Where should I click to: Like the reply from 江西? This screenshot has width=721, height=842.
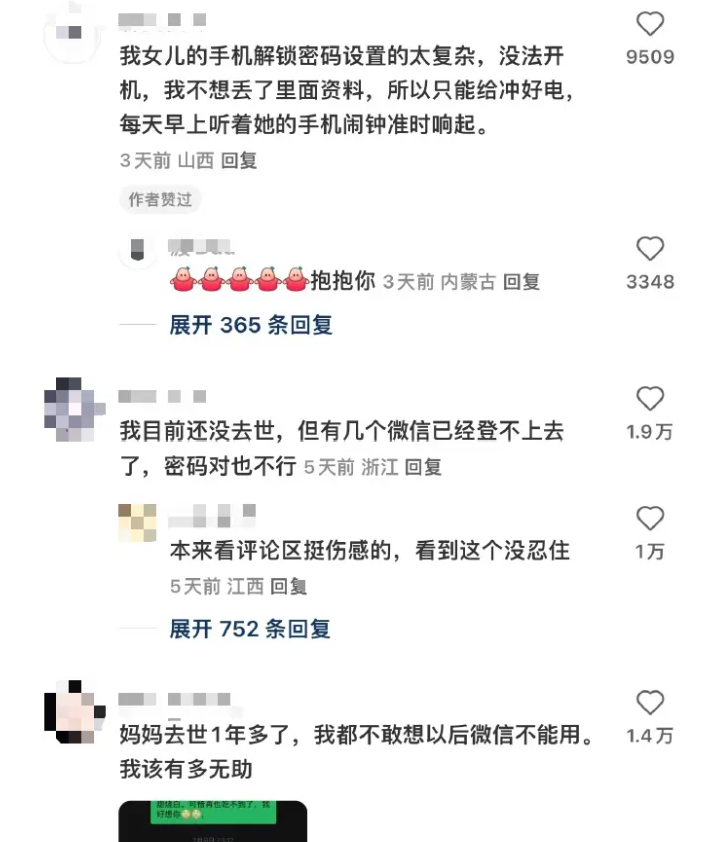(650, 518)
